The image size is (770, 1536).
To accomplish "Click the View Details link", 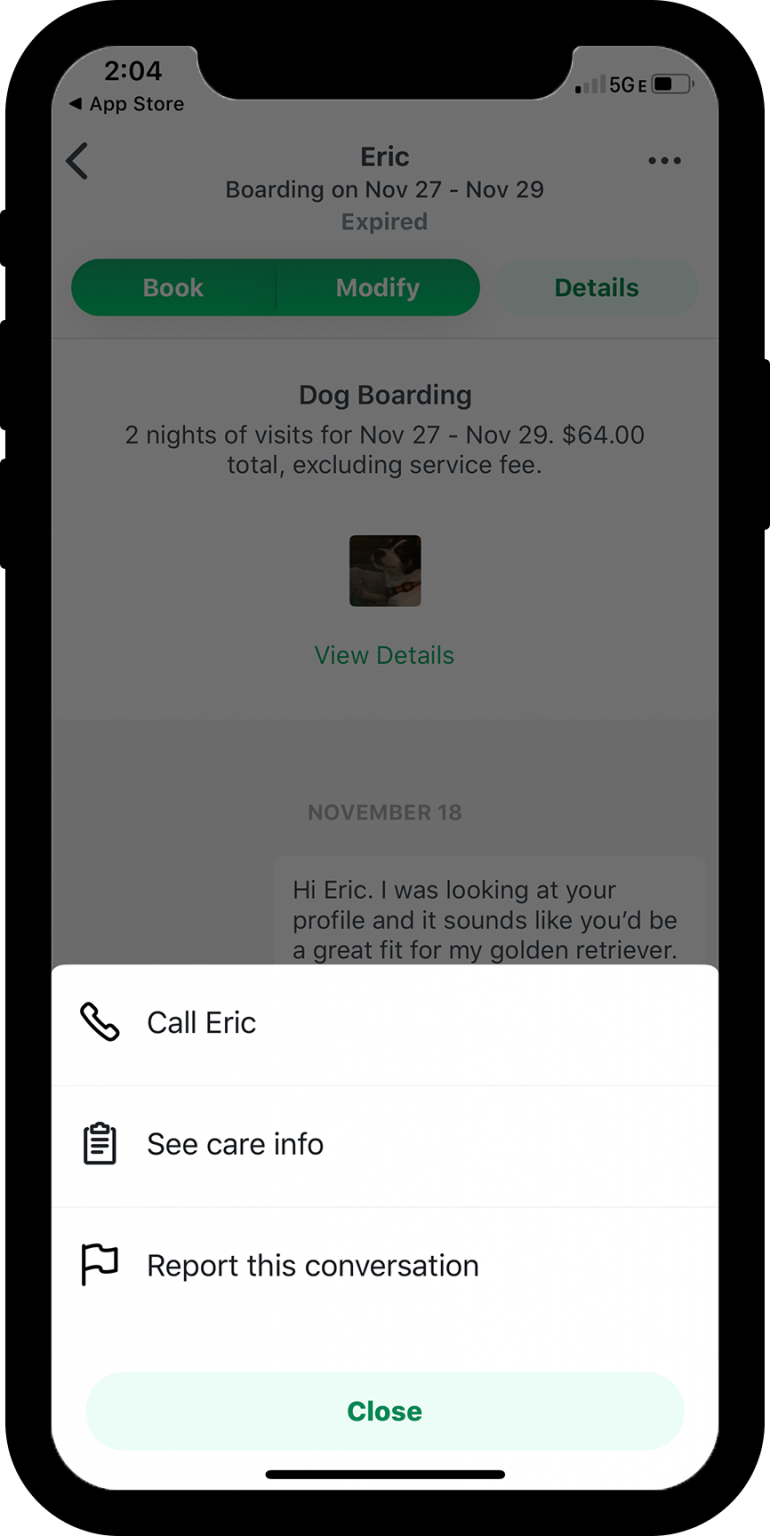I will (x=384, y=654).
